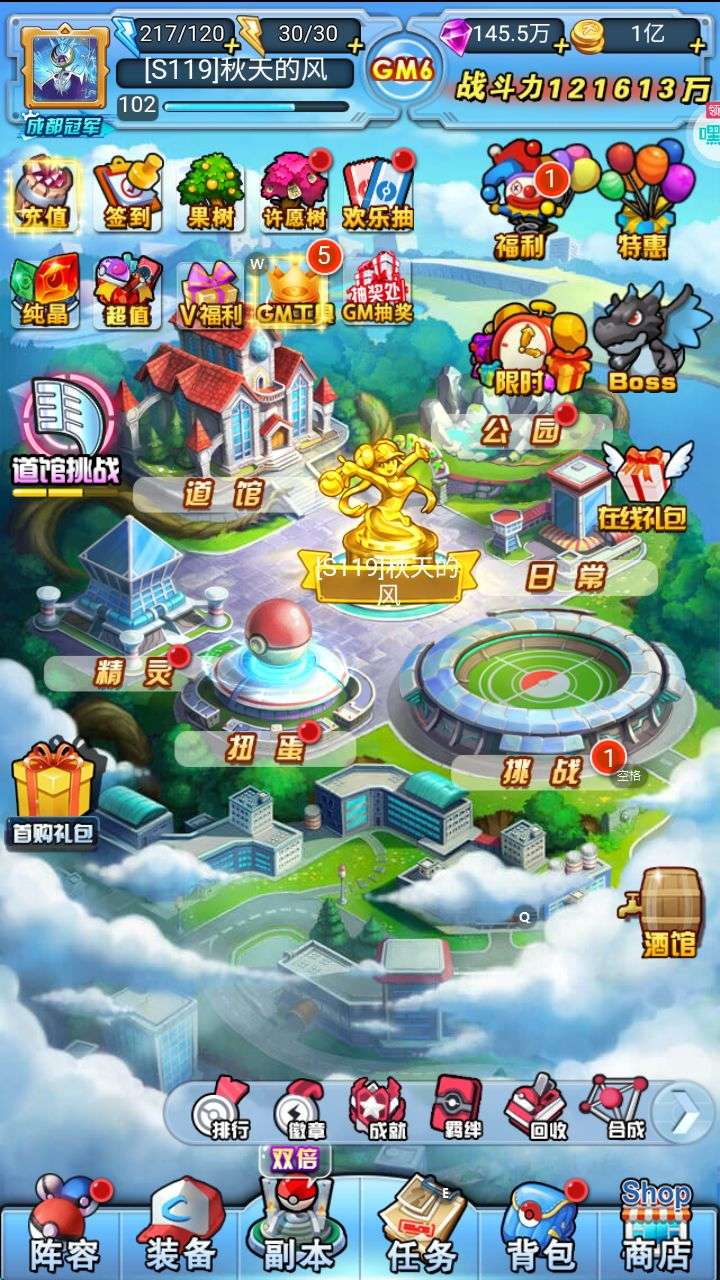Enter the 道馆 gym building
This screenshot has width=720, height=1280.
pos(232,420)
